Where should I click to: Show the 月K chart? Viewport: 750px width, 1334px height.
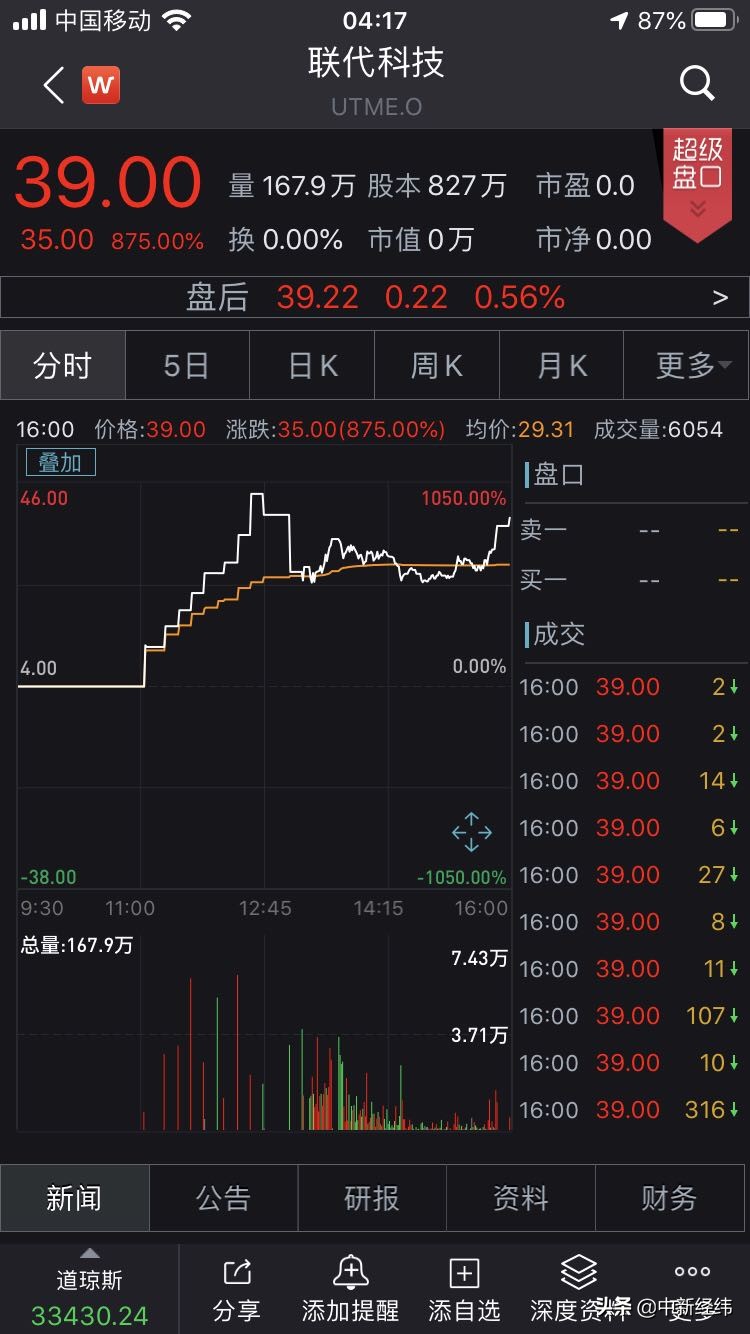(562, 366)
